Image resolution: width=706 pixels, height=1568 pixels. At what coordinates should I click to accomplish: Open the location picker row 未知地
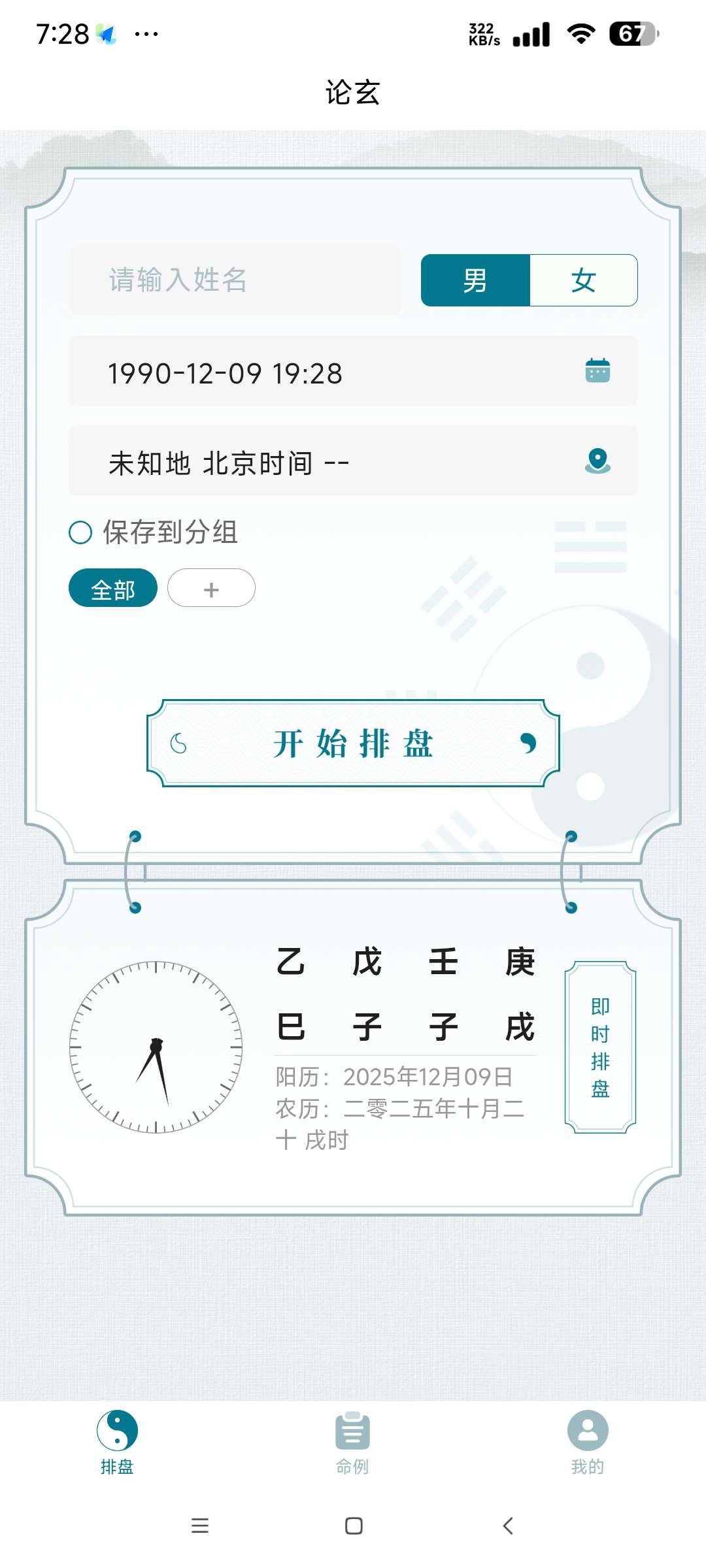[353, 462]
